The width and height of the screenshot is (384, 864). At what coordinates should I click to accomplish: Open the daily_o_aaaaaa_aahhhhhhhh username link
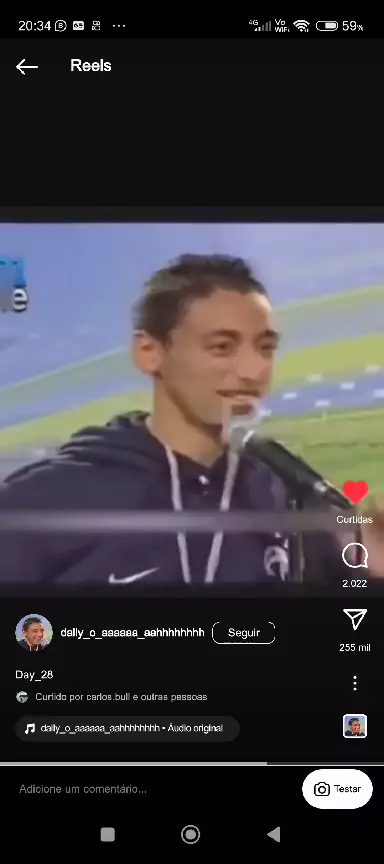point(132,633)
